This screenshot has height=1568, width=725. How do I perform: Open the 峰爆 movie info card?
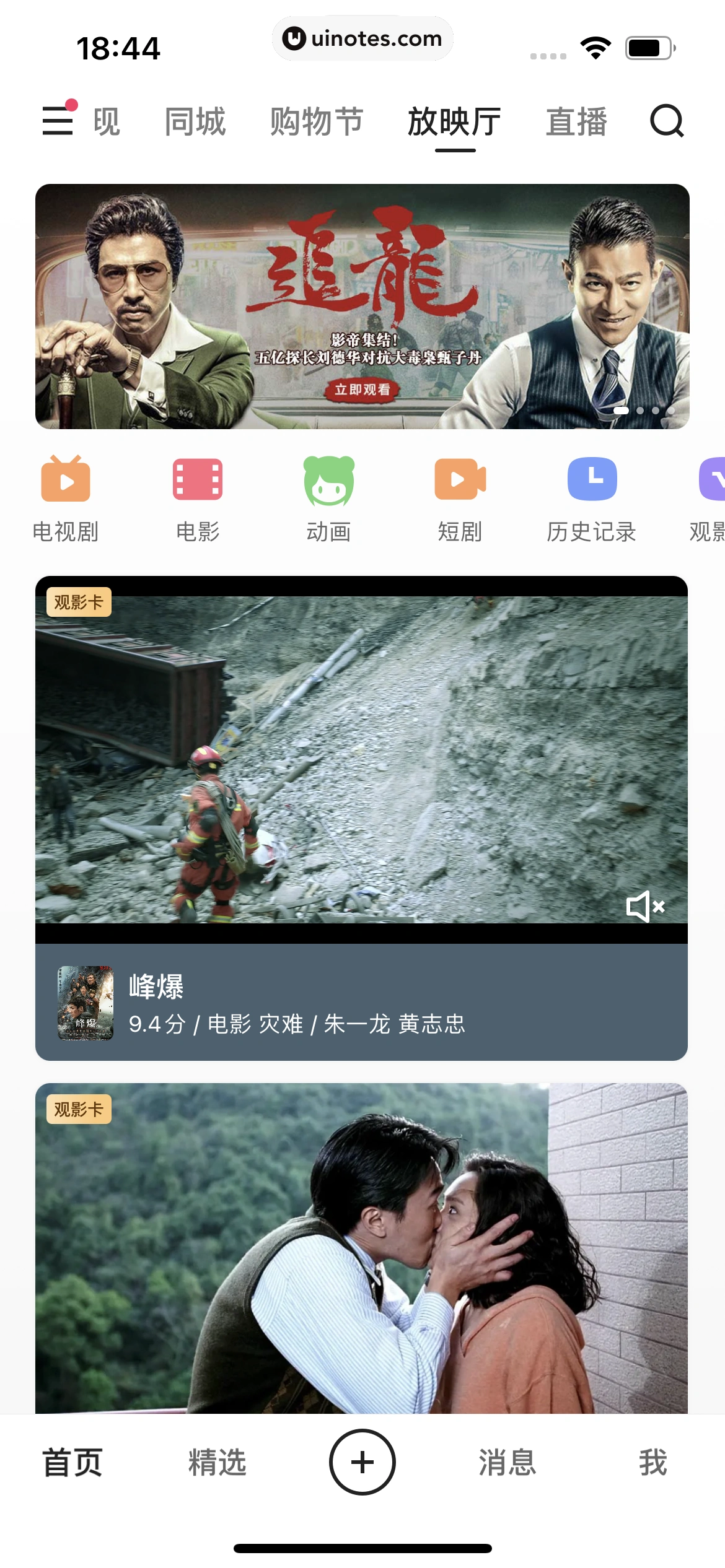(x=362, y=1002)
